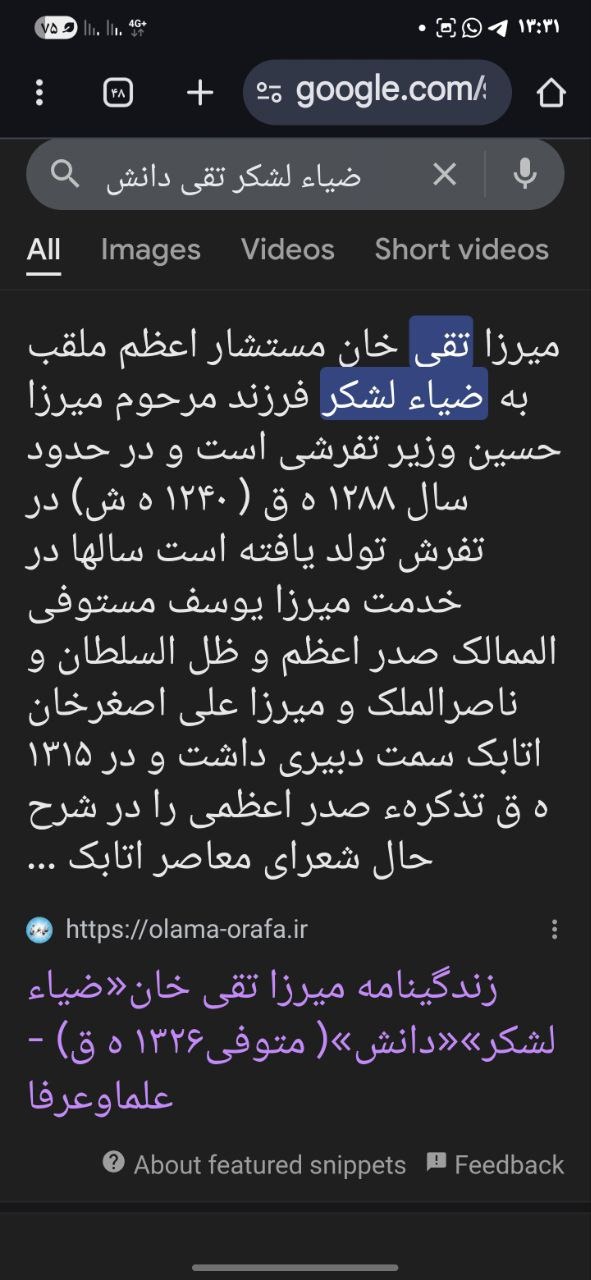The image size is (591, 1280).
Task: Switch to the Short videos tab
Action: click(462, 249)
